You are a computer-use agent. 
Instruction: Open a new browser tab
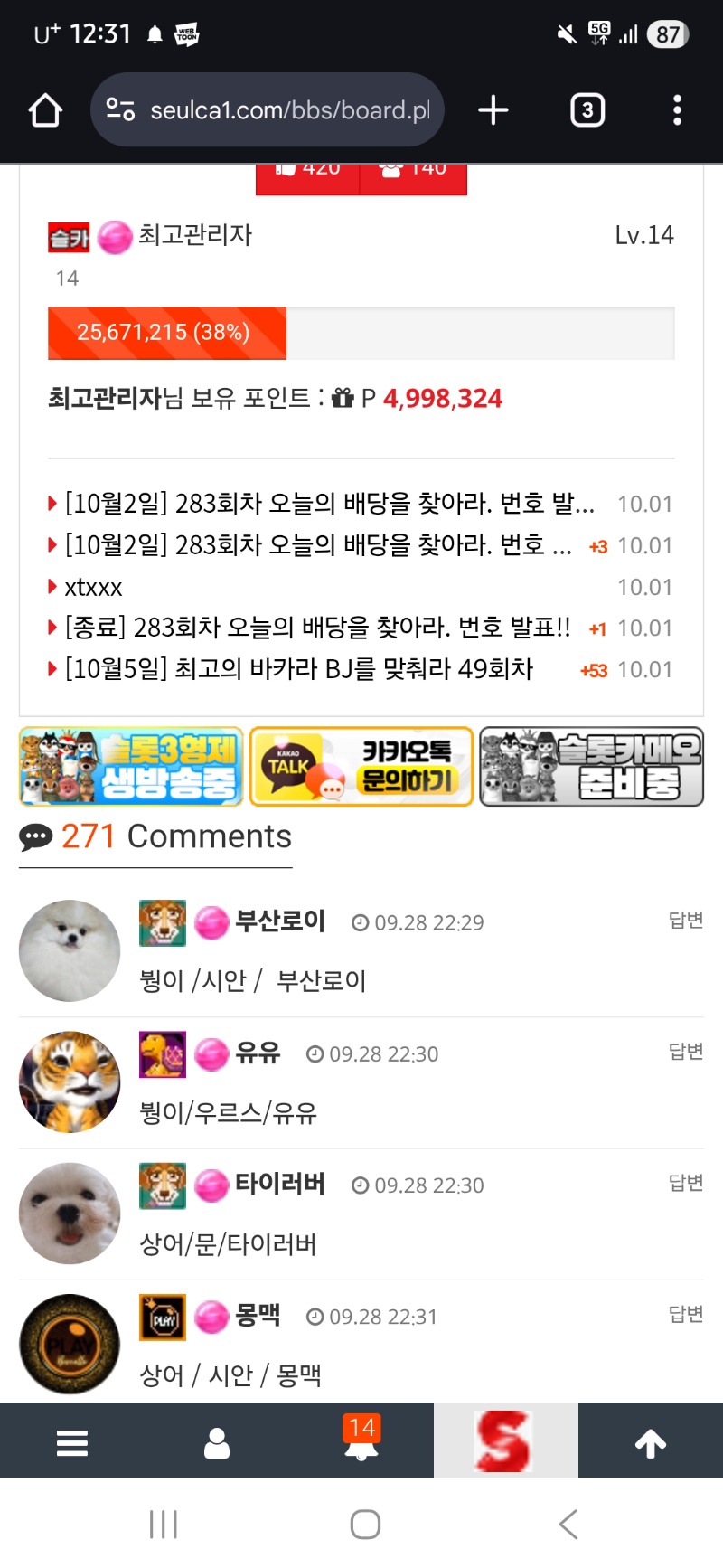493,110
